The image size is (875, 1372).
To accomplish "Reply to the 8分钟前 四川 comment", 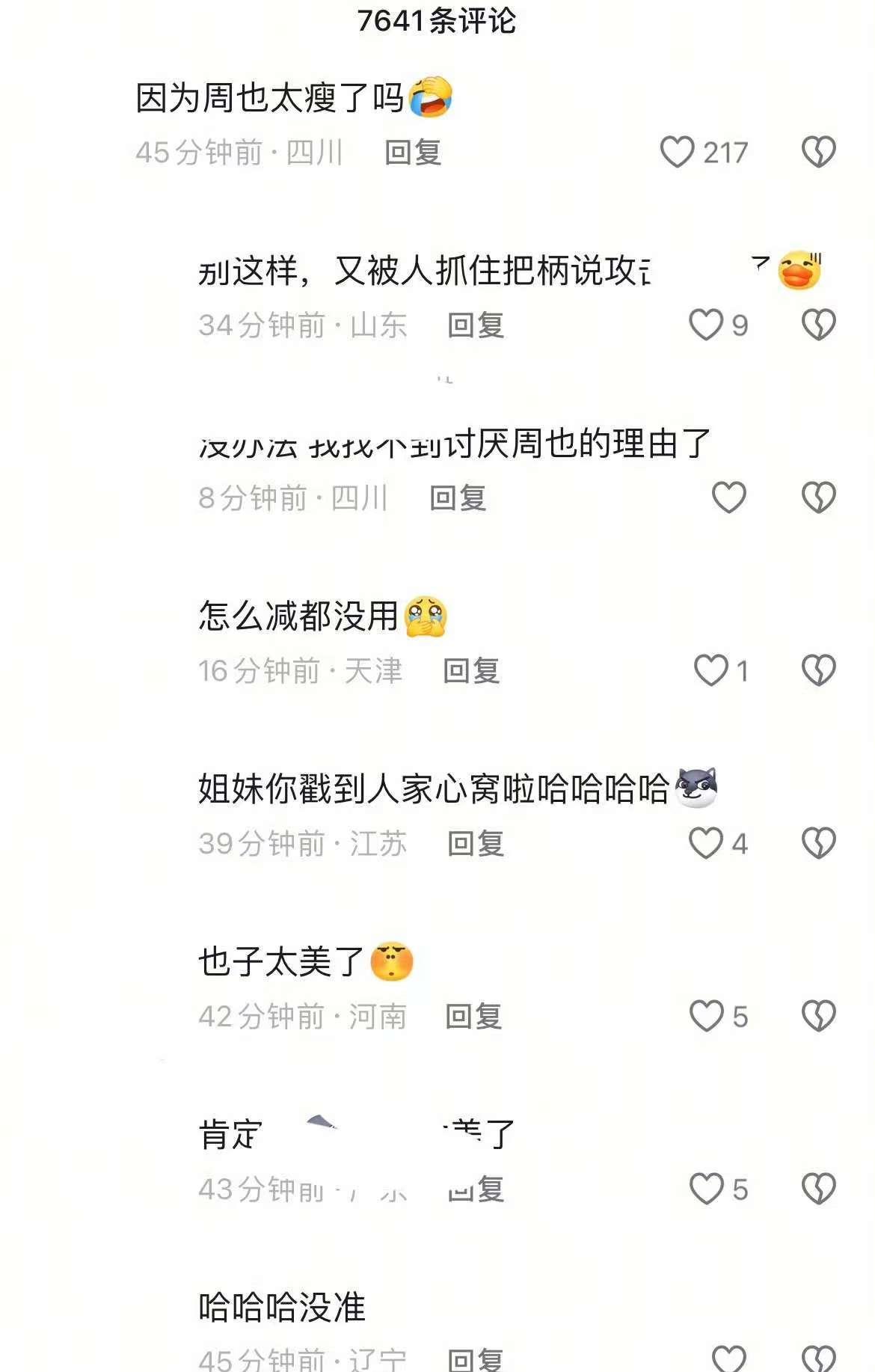I will tap(458, 498).
